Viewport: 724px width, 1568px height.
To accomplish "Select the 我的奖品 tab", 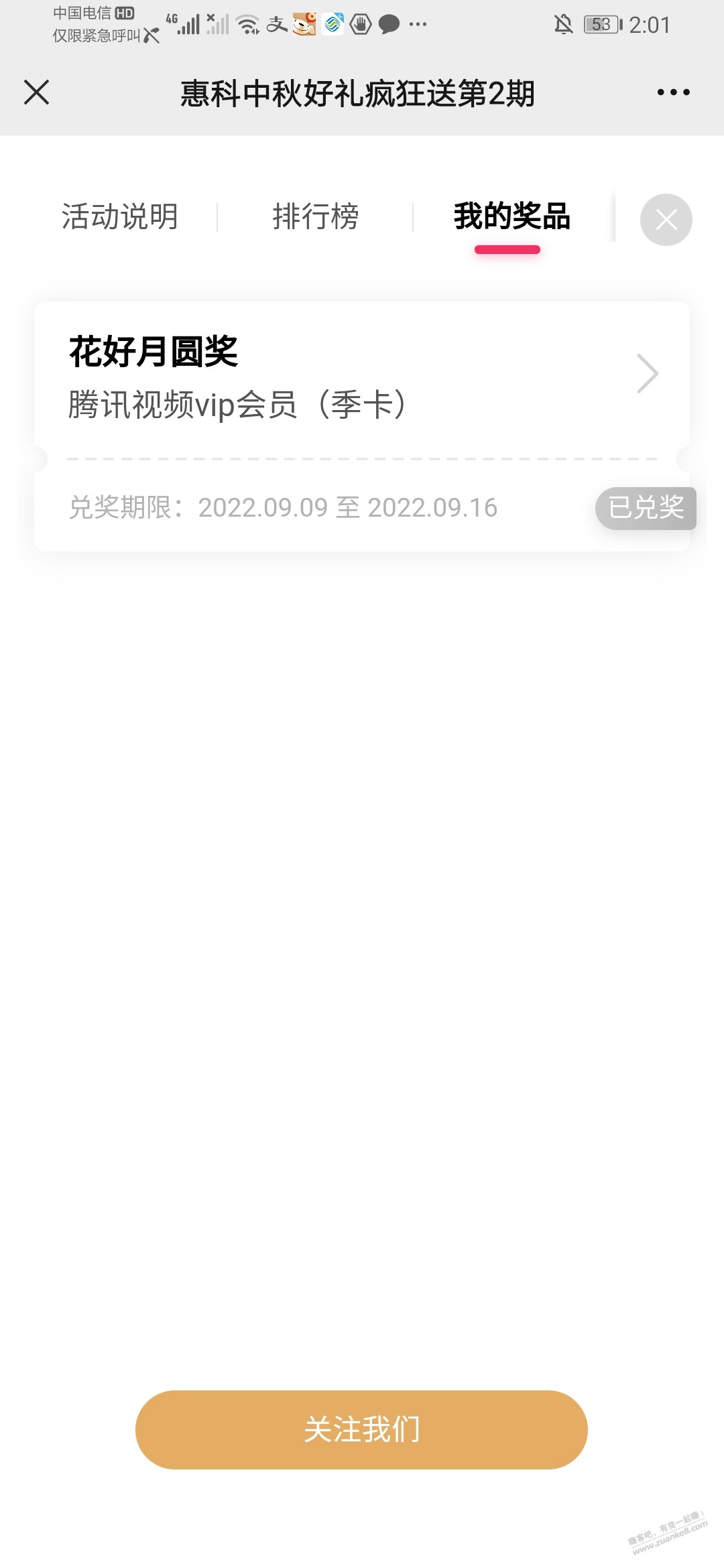I will click(x=511, y=217).
